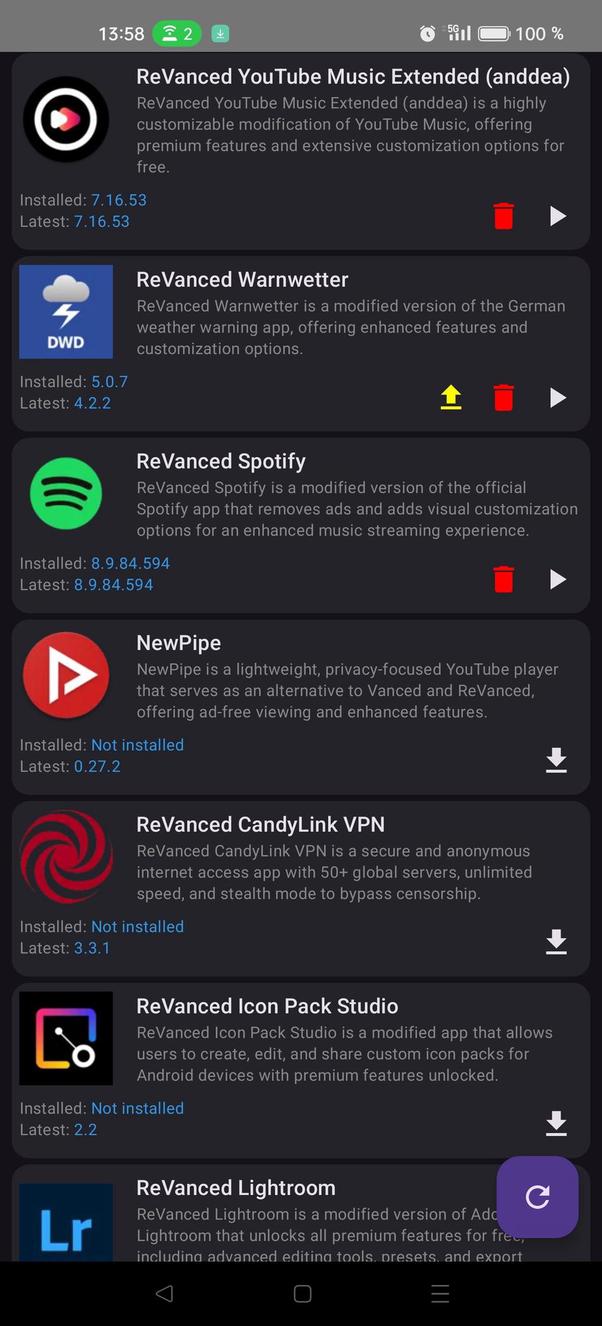Refresh the app list
602x1326 pixels.
coord(537,1197)
